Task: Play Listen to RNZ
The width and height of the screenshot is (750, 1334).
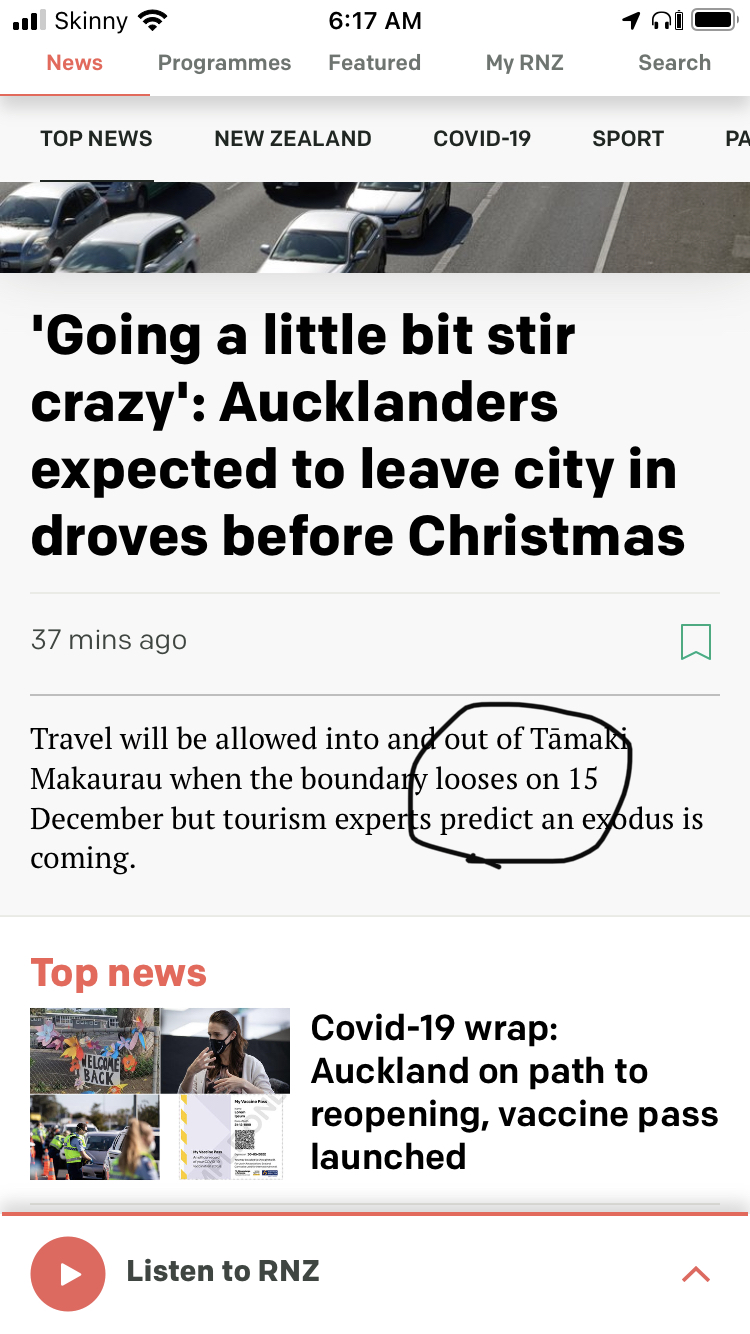Action: click(68, 1273)
